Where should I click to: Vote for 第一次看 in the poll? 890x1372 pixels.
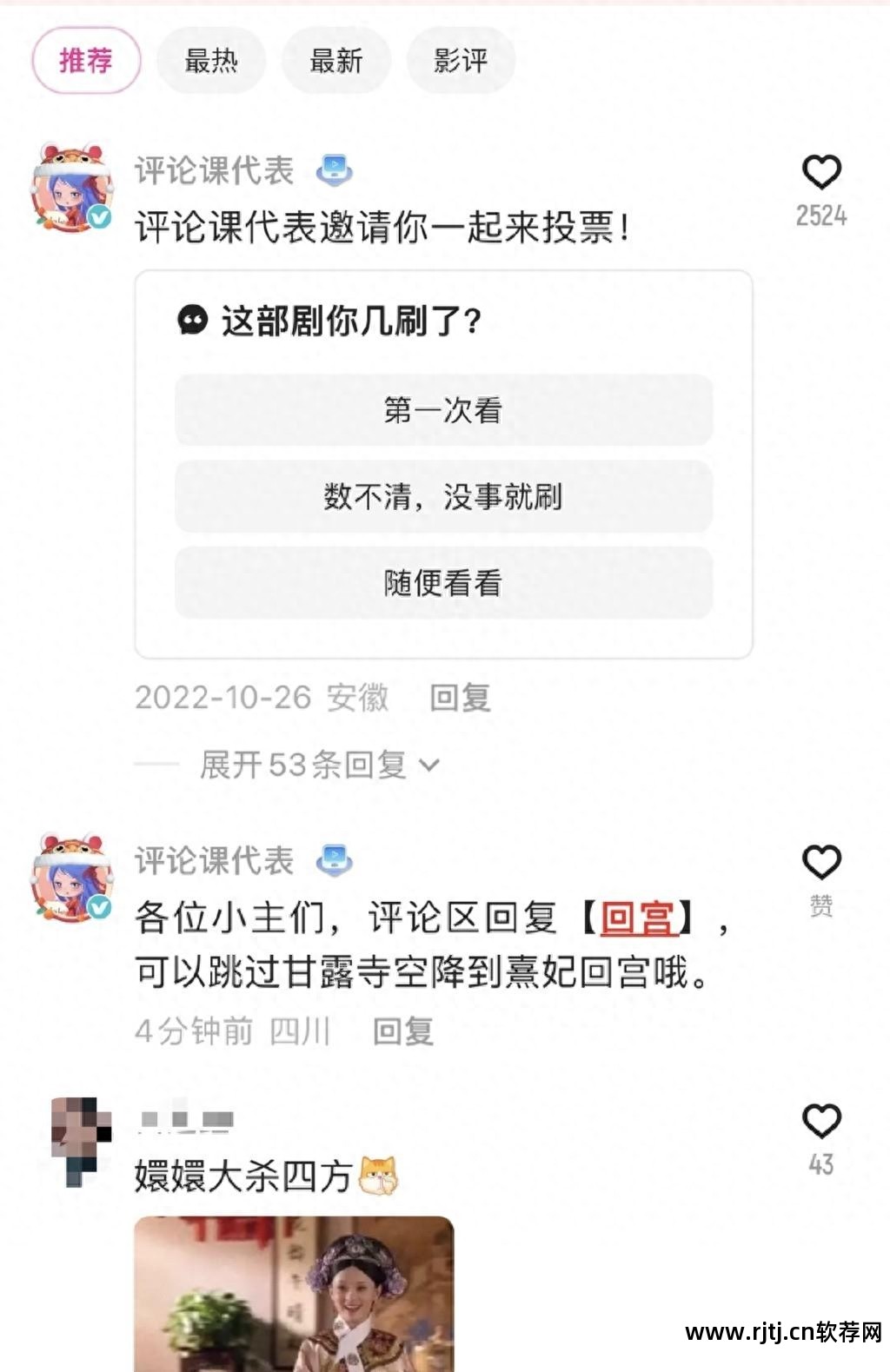[x=443, y=411]
